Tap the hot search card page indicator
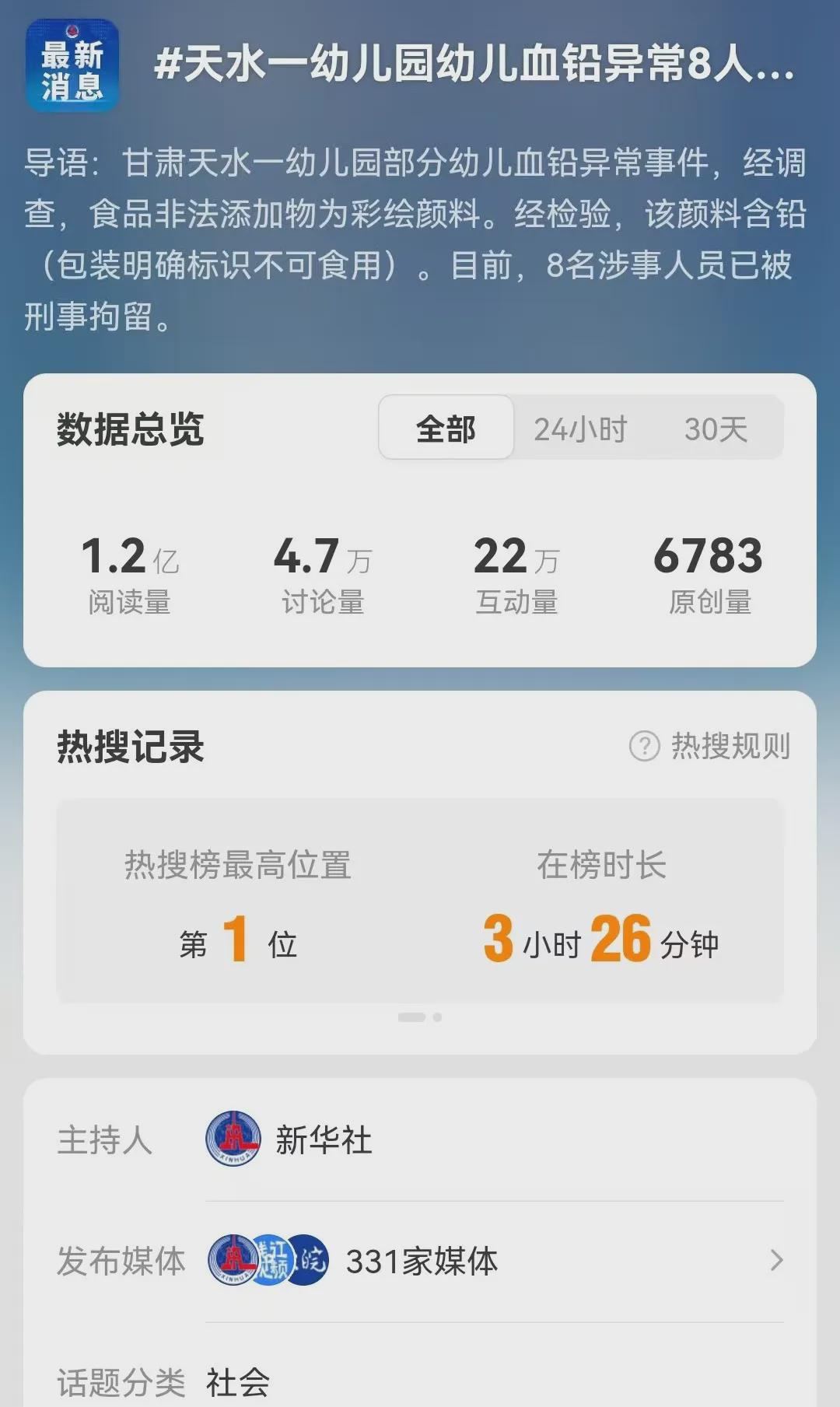The image size is (840, 1407). click(420, 1017)
